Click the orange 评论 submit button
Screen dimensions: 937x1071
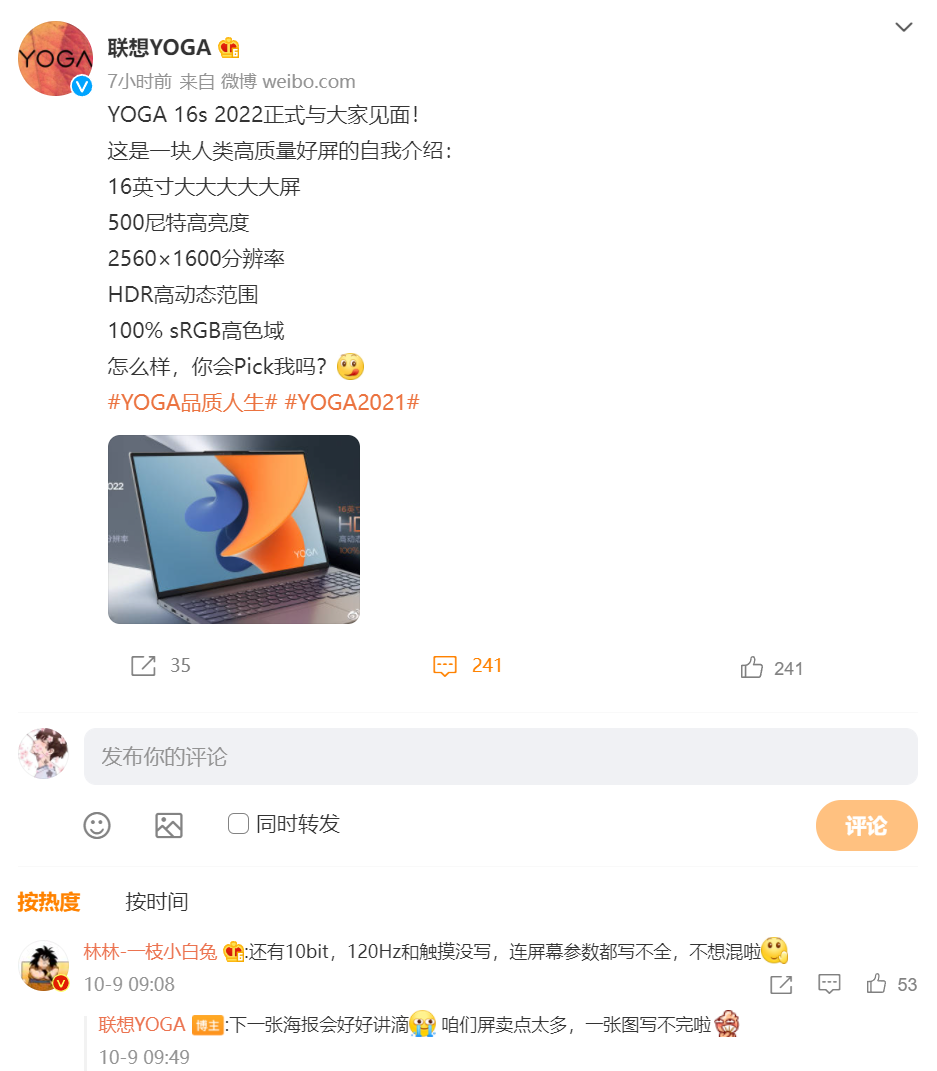click(x=866, y=826)
